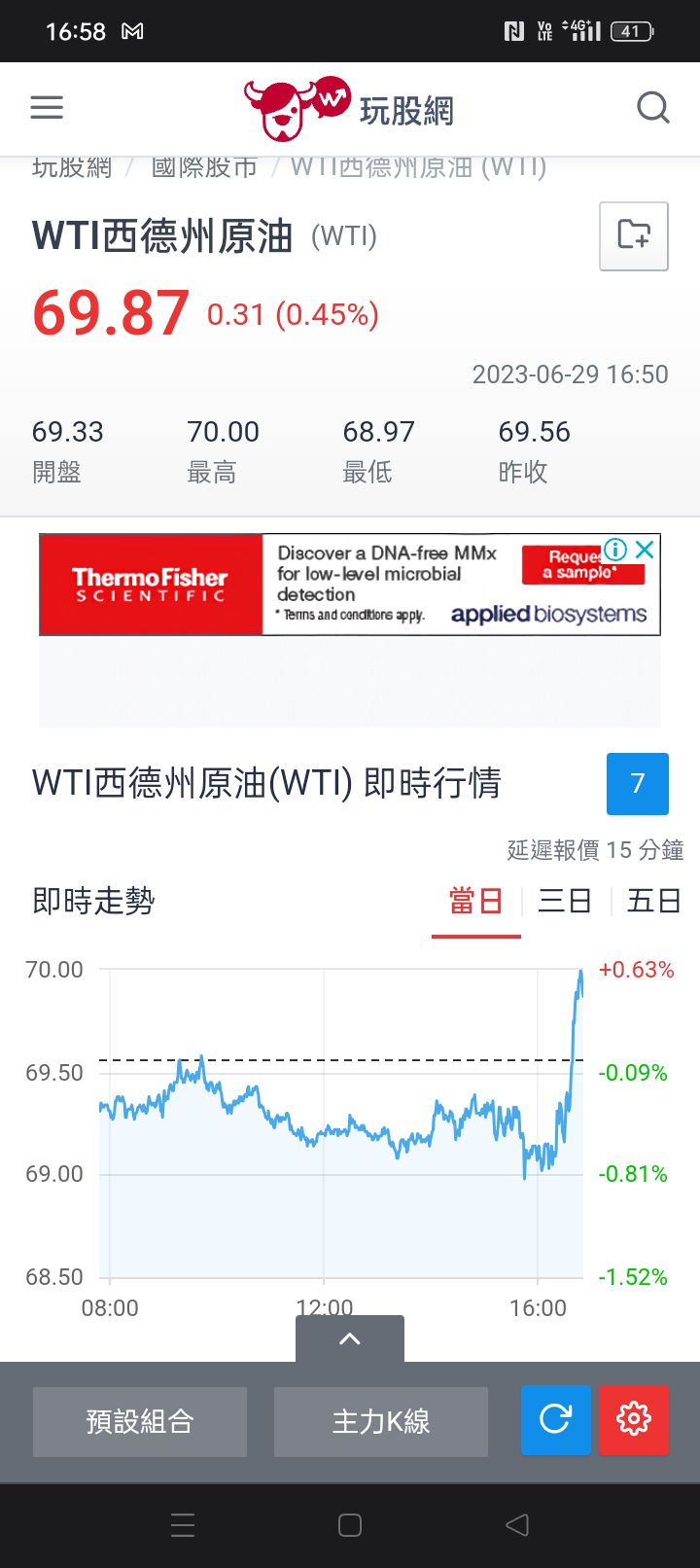Viewport: 700px width, 1568px height.
Task: Close the Thermo Fisher advertisement
Action: coord(645,550)
